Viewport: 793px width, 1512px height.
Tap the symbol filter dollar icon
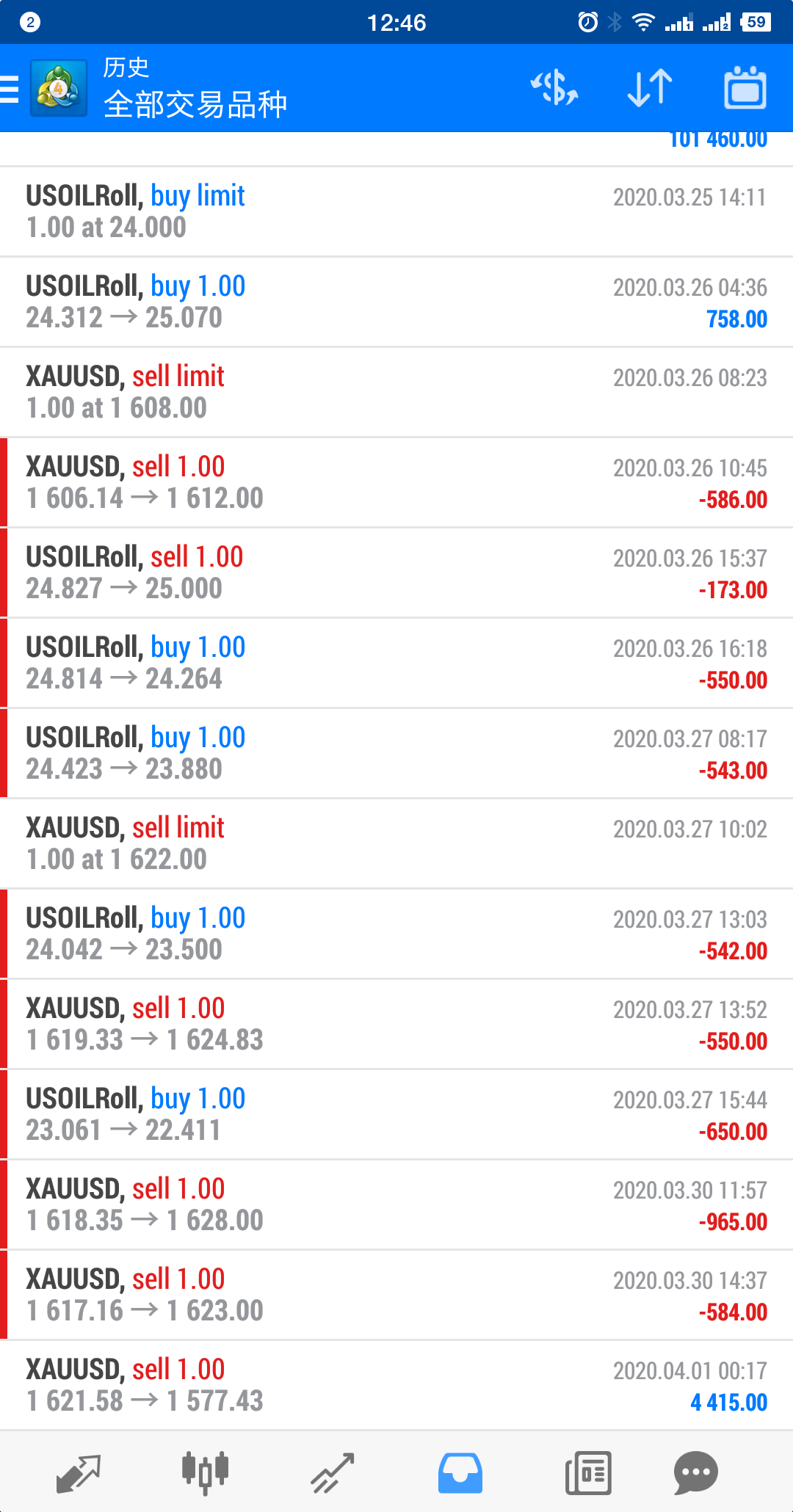554,88
